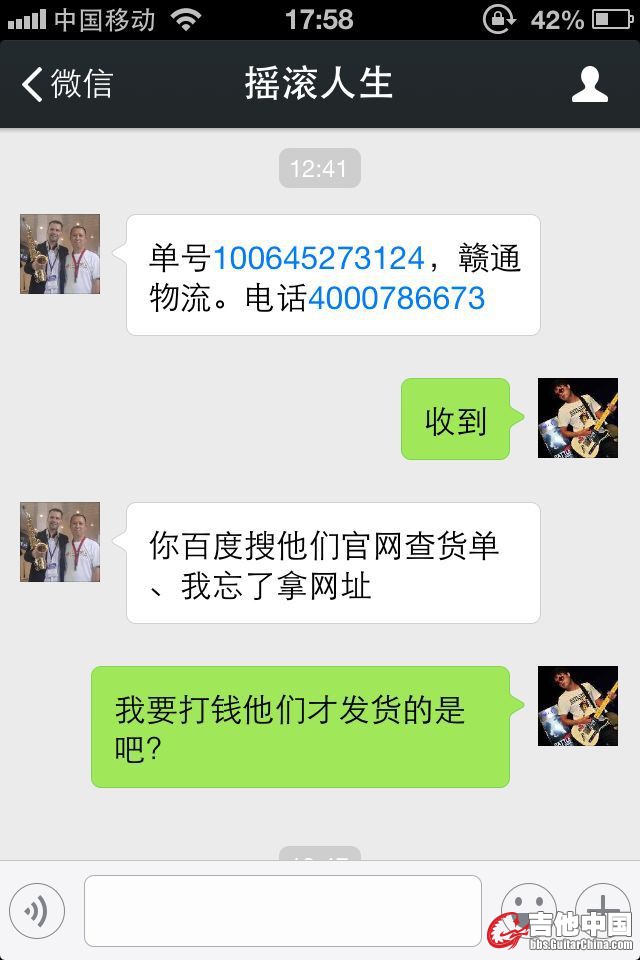Go back to the 微信 chat list
Screen dimensions: 640x960
(x=68, y=84)
